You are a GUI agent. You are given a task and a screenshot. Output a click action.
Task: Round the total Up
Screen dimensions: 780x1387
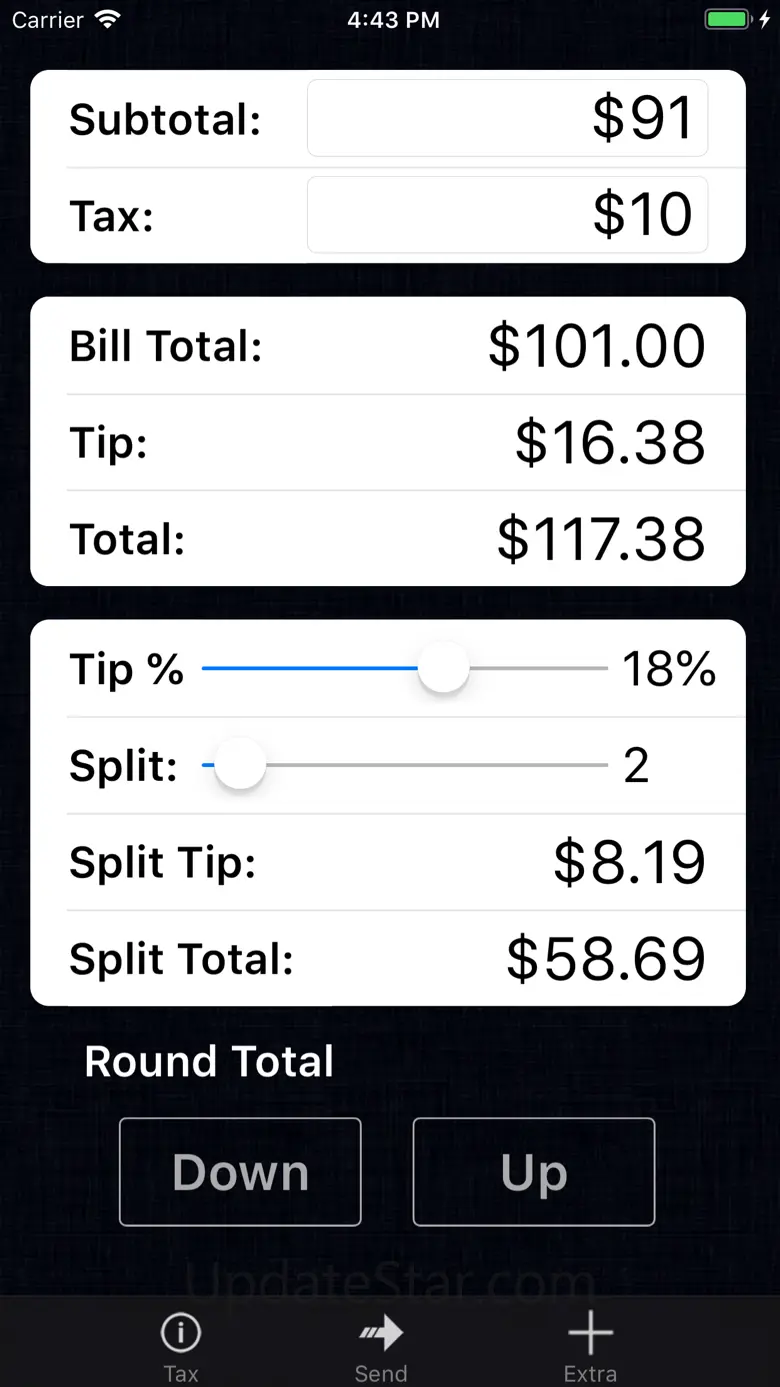click(534, 1172)
